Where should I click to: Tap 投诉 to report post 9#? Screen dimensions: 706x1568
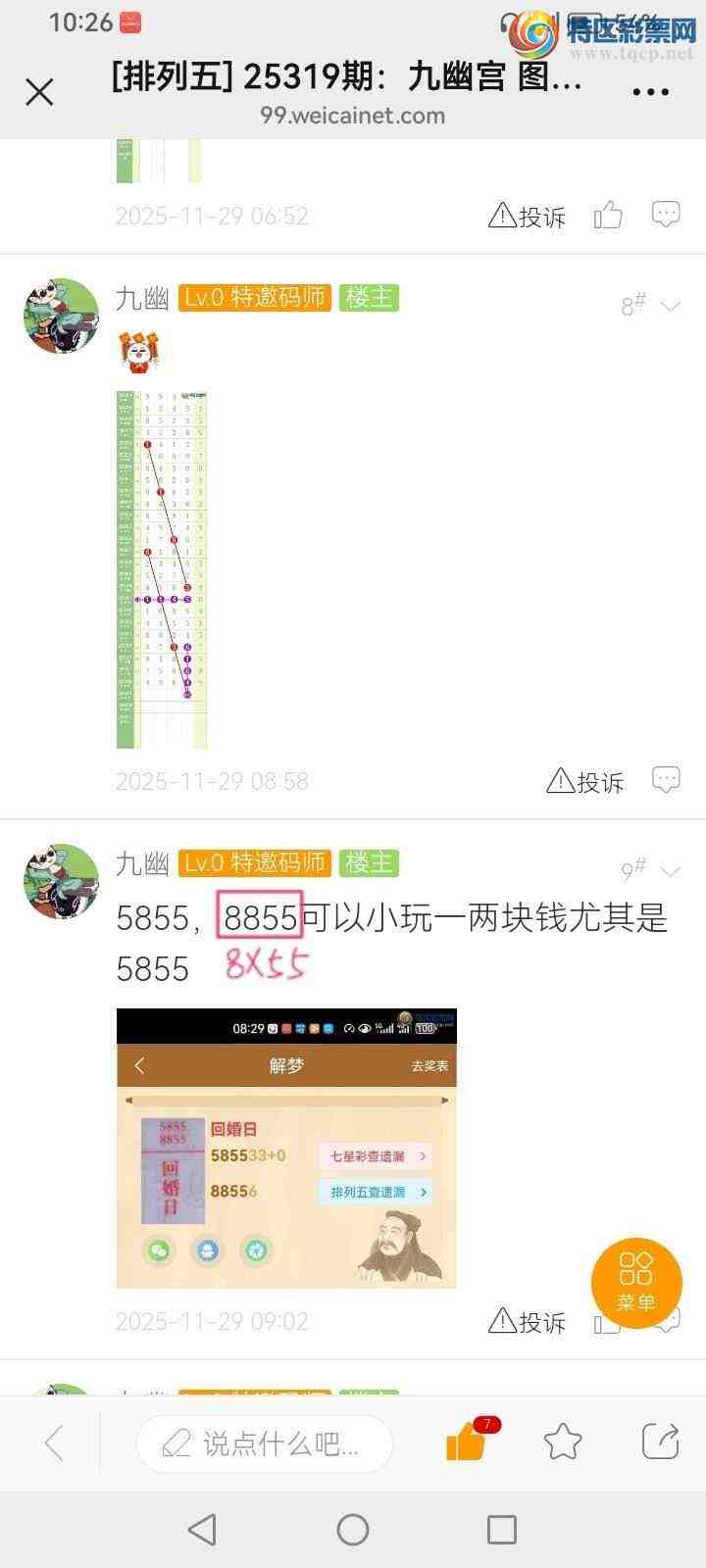click(526, 1322)
